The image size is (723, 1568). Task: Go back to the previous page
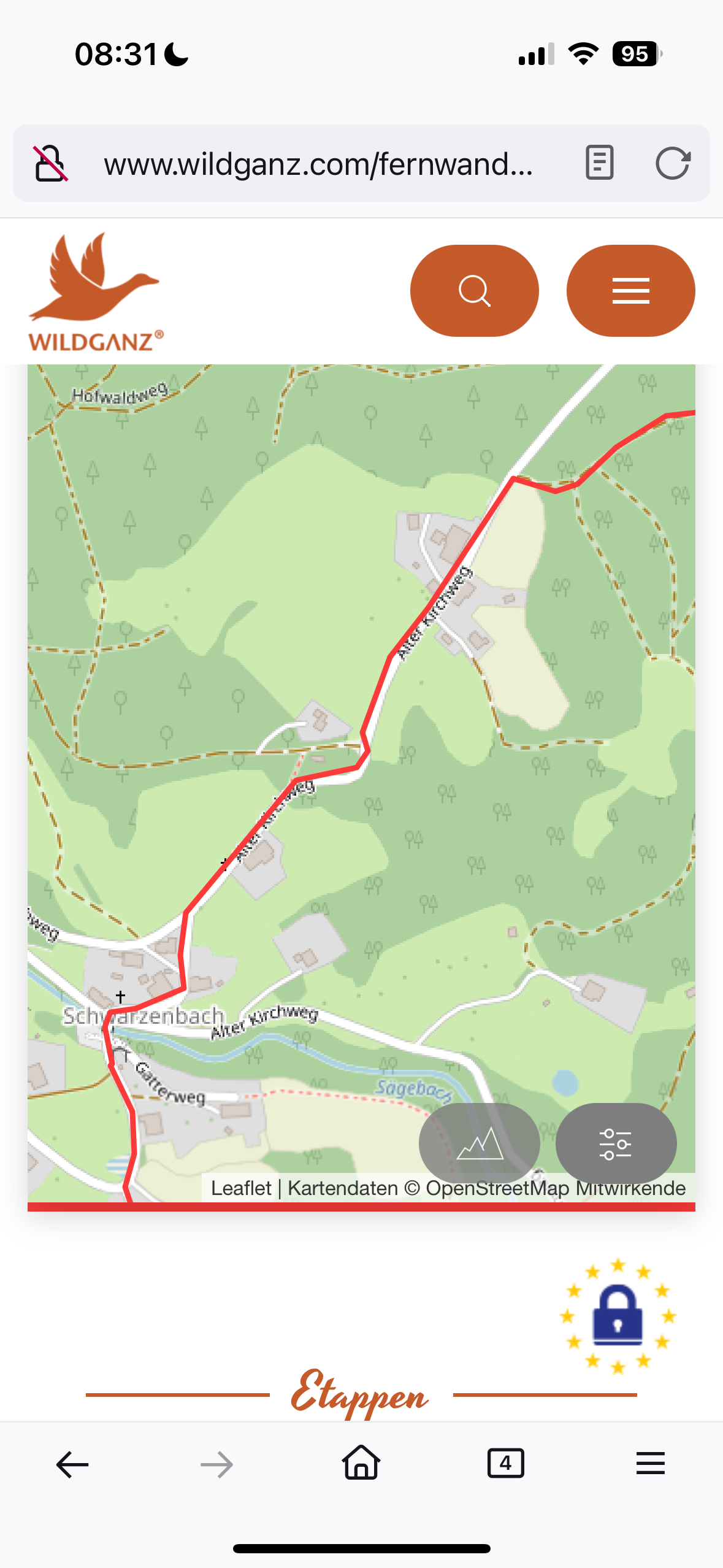(72, 1465)
